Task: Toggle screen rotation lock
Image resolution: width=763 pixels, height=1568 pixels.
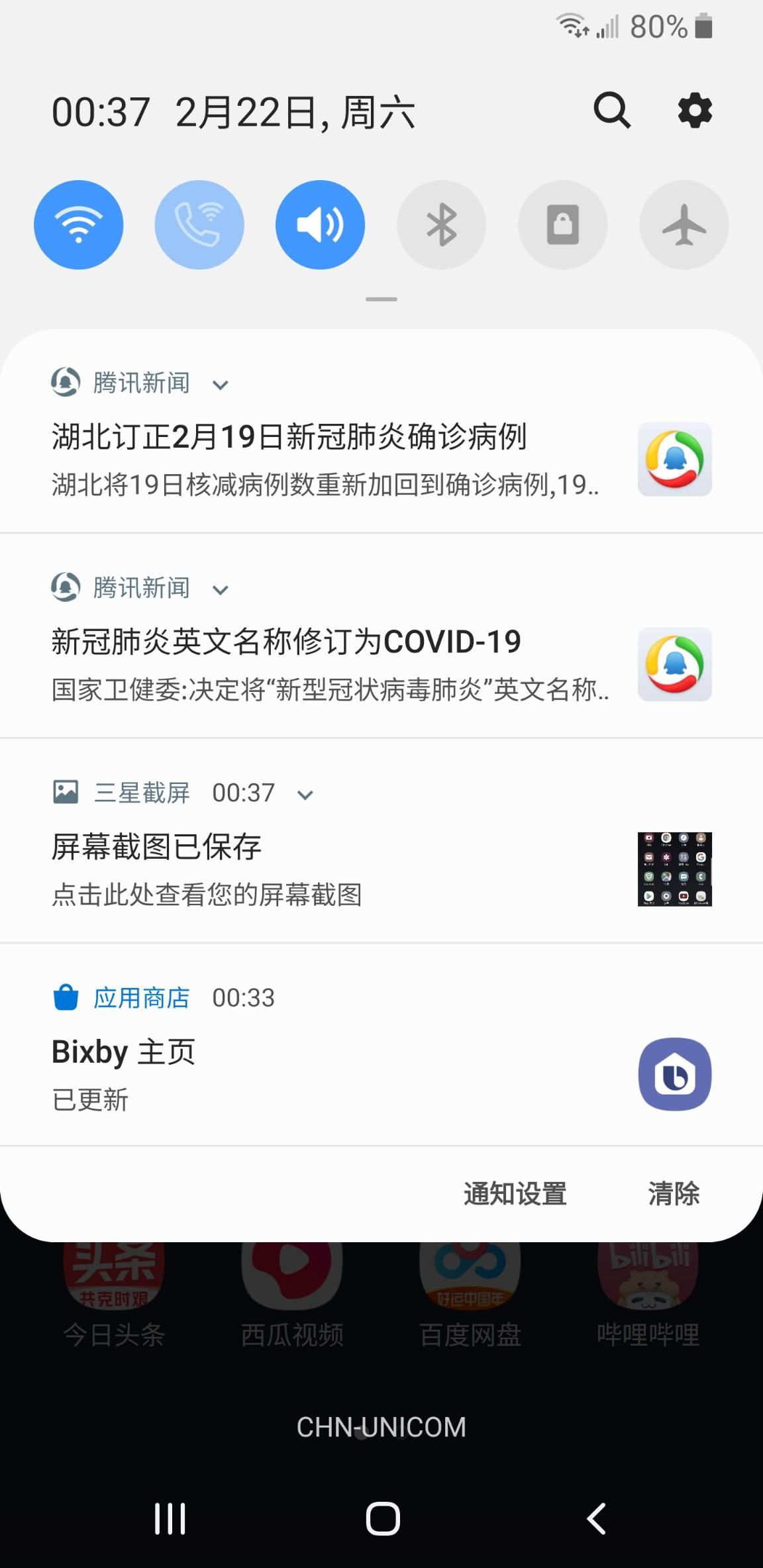Action: [562, 224]
